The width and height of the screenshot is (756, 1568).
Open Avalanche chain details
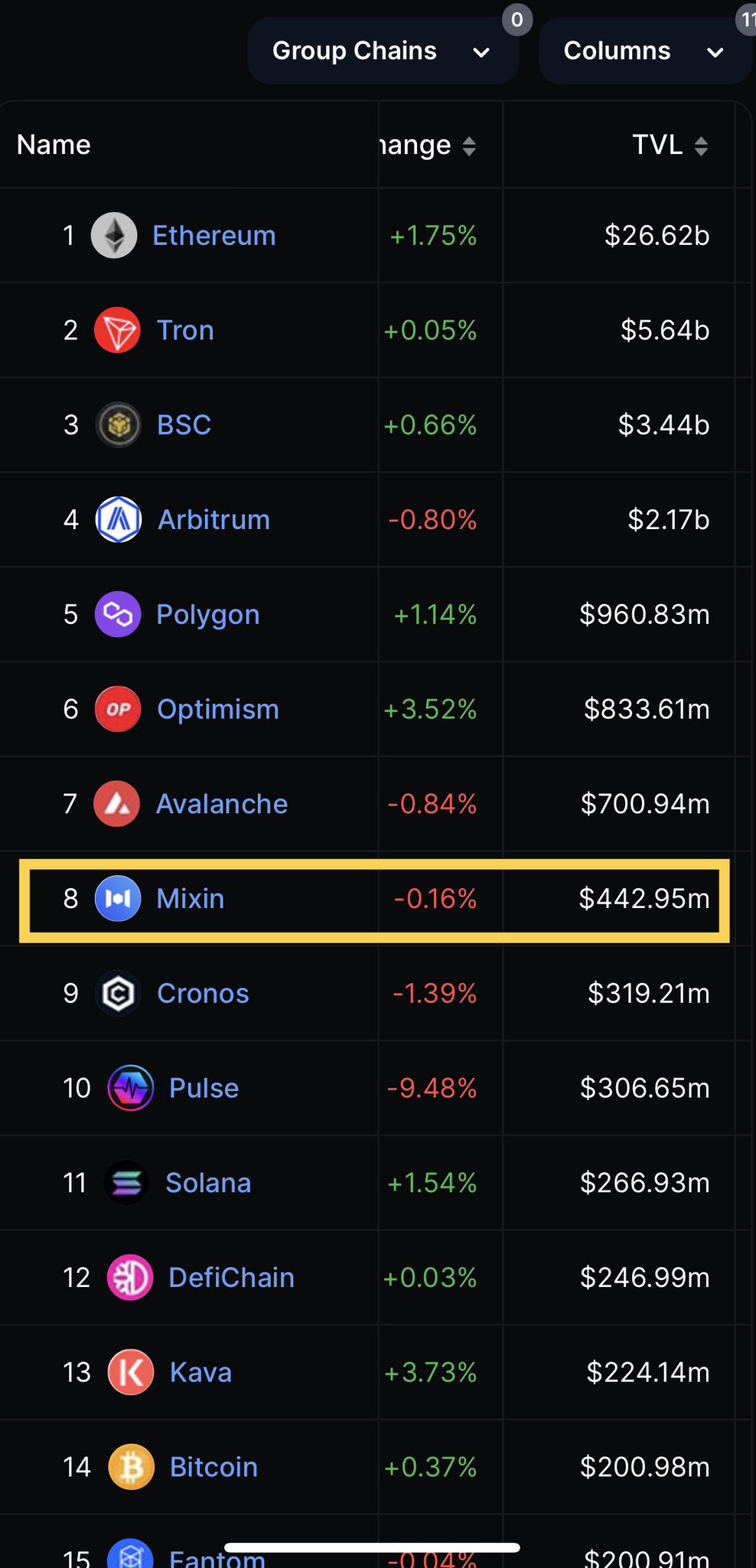point(222,804)
